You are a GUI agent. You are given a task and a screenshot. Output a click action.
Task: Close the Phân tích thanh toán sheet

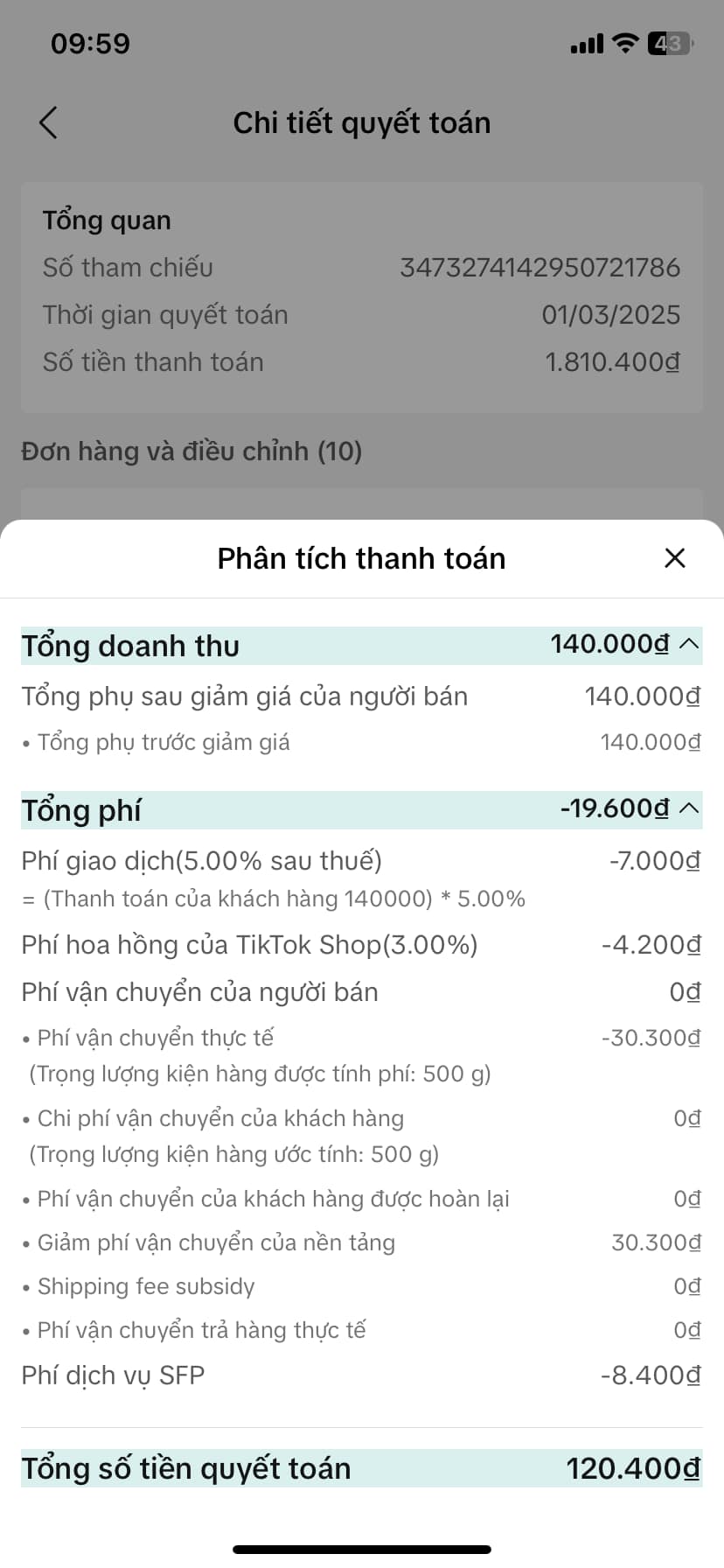[674, 558]
